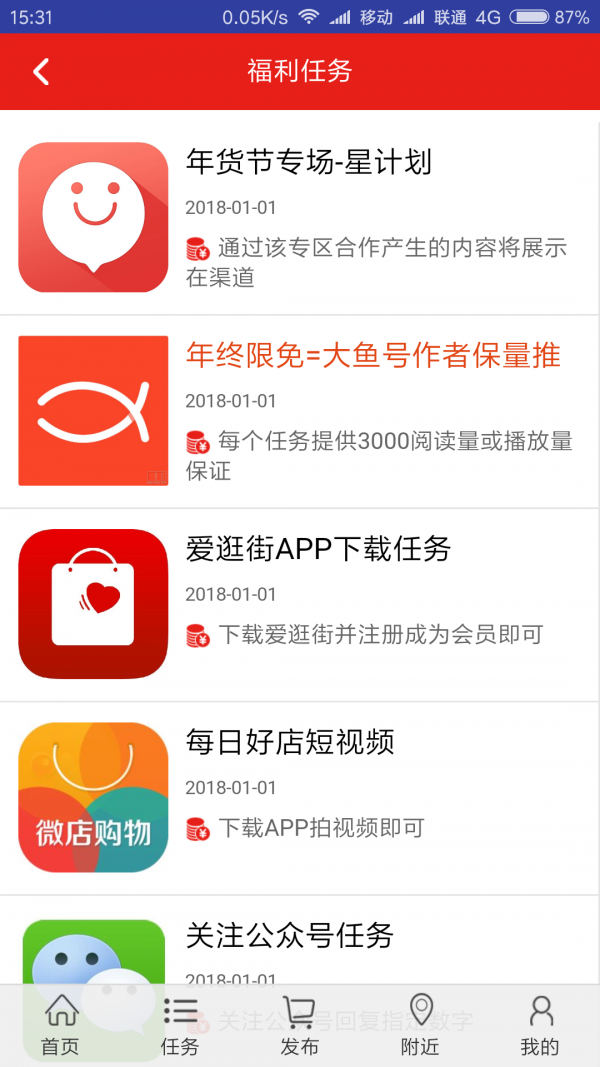Switch to the 发布 tab
The width and height of the screenshot is (600, 1067).
300,1026
